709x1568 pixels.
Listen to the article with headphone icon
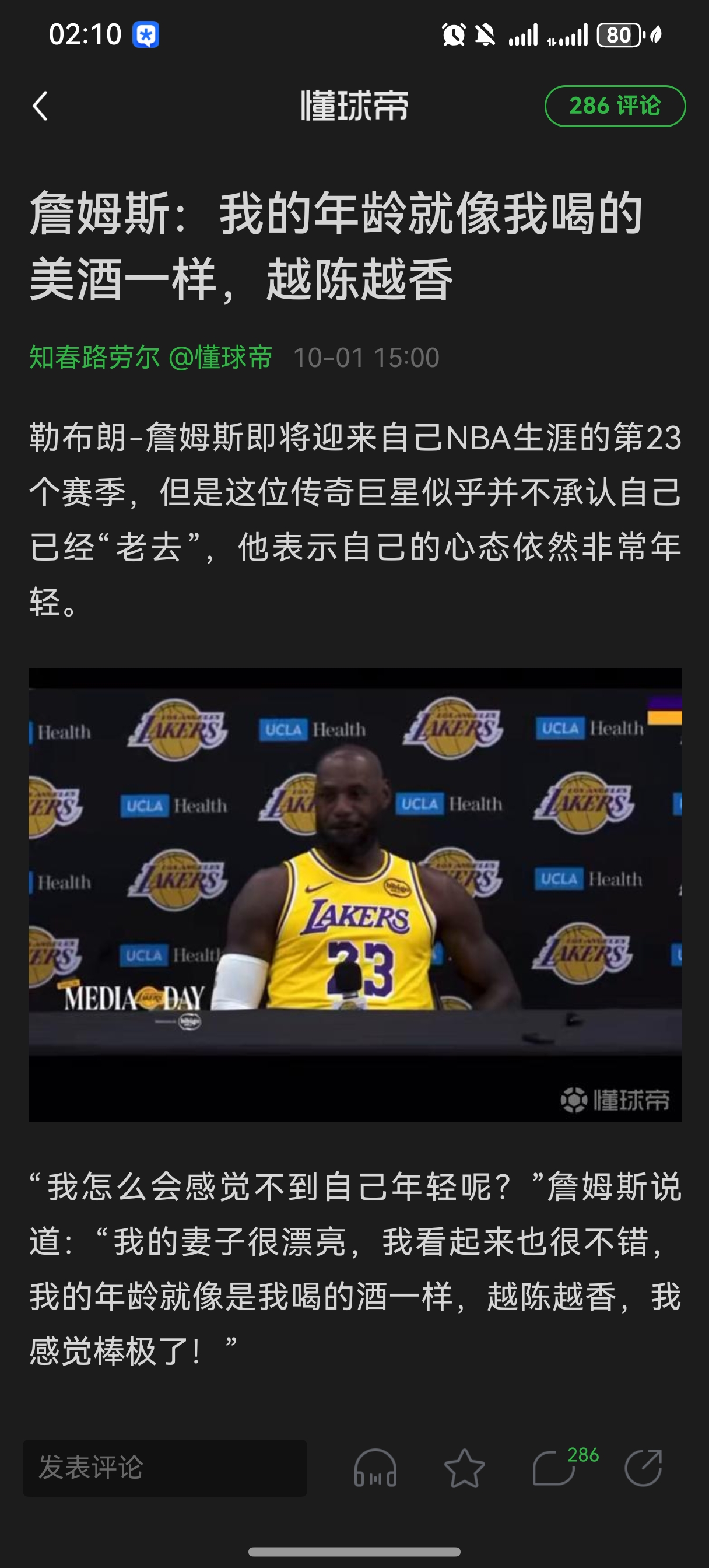375,1468
